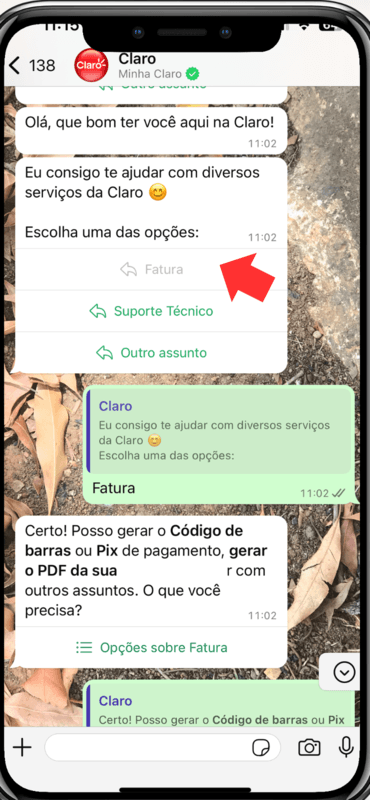Viewport: 370px width, 800px height.
Task: Select the Outro assunto option below Suporte Técnico
Action: (x=152, y=353)
